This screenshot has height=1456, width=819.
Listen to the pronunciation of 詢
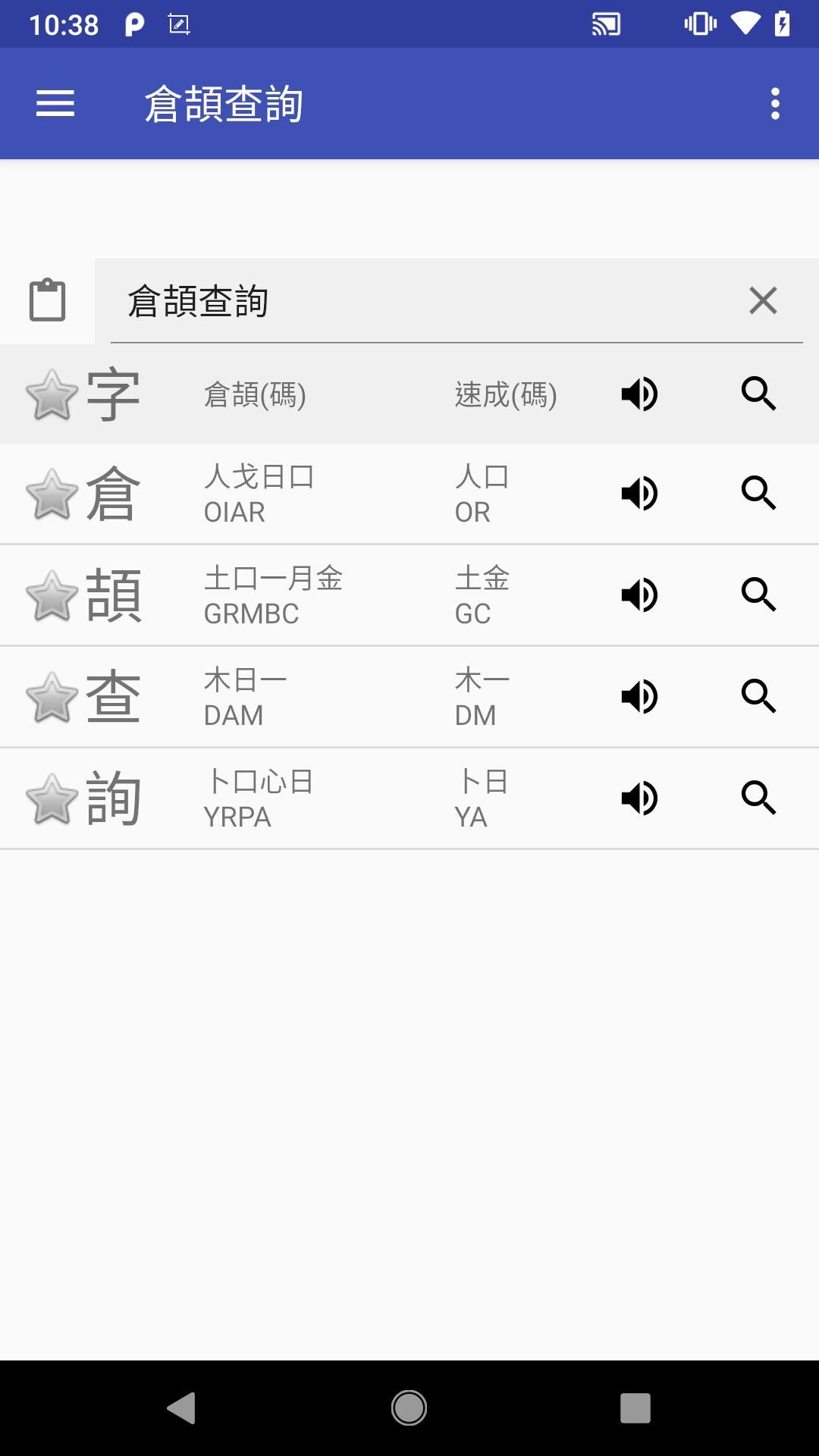[x=639, y=799]
